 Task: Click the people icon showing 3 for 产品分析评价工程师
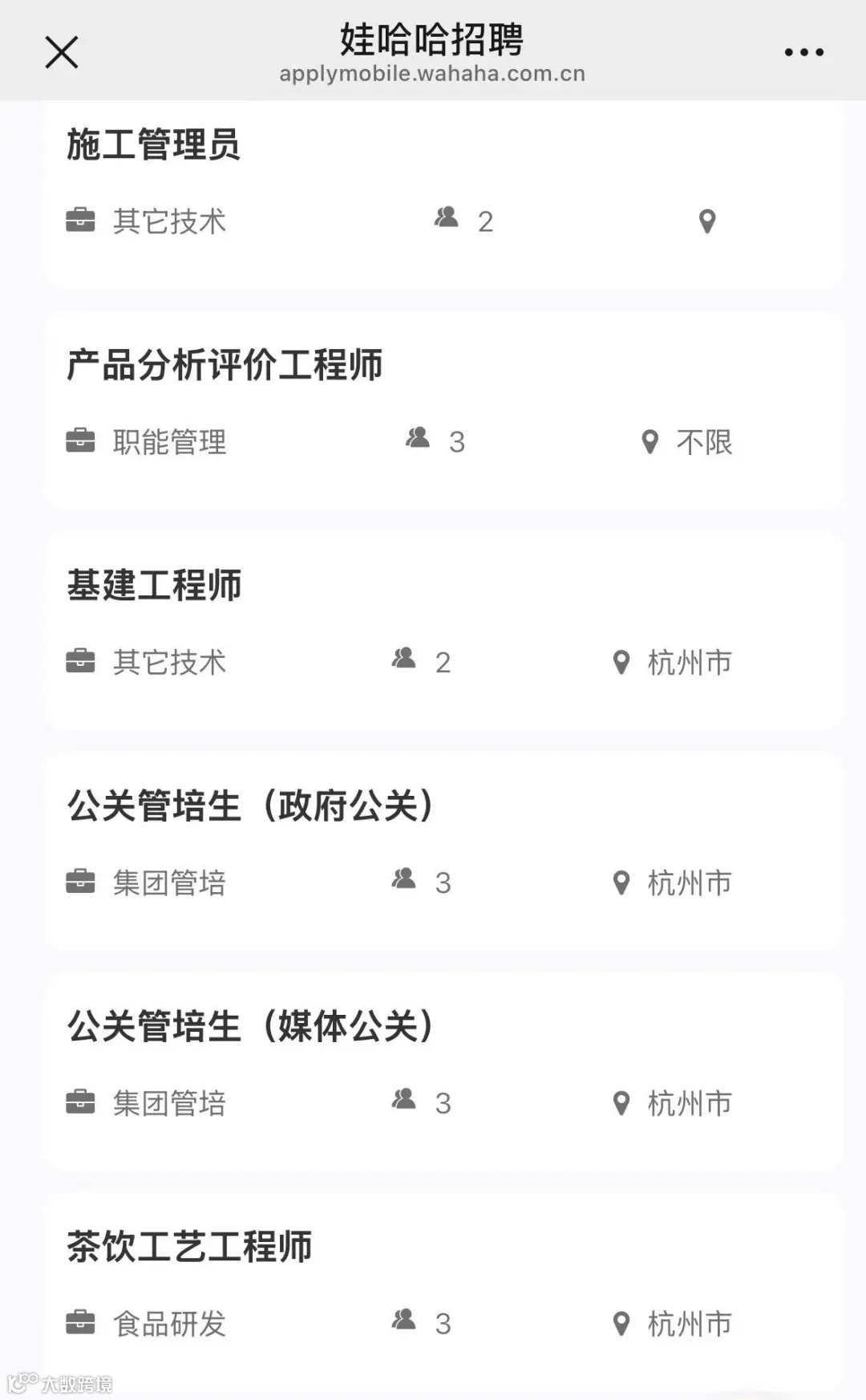pos(417,438)
